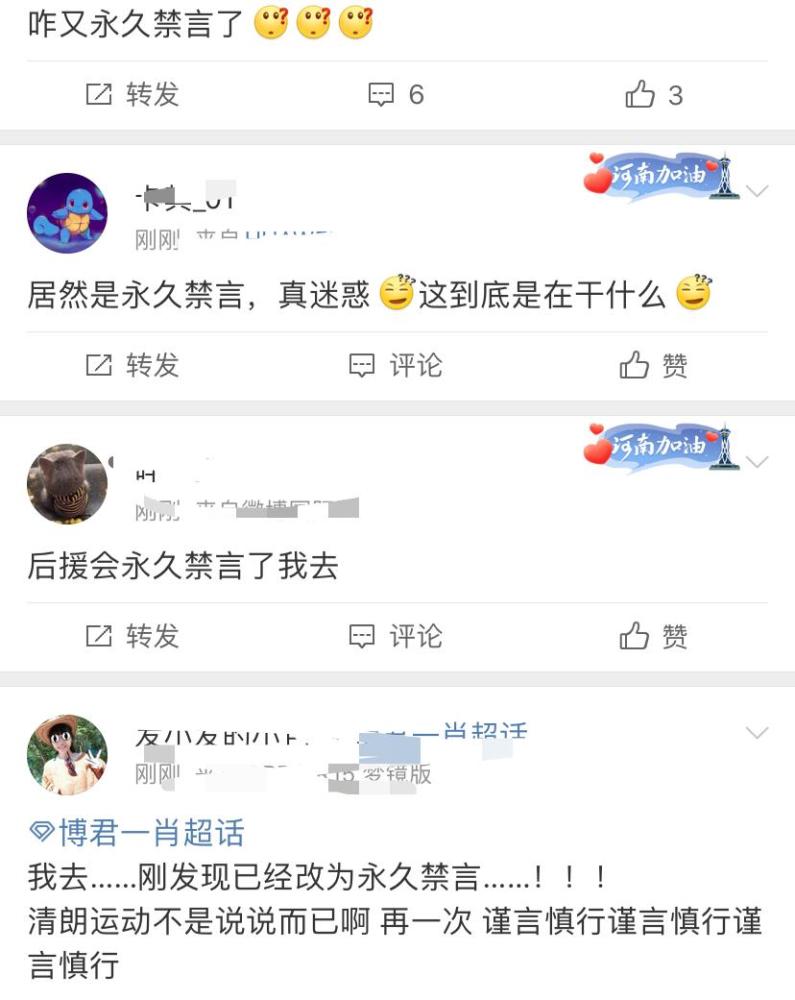Expand options chevron on the 后援会永久禁言了我去 post
The height and width of the screenshot is (1000, 795).
pos(758,462)
